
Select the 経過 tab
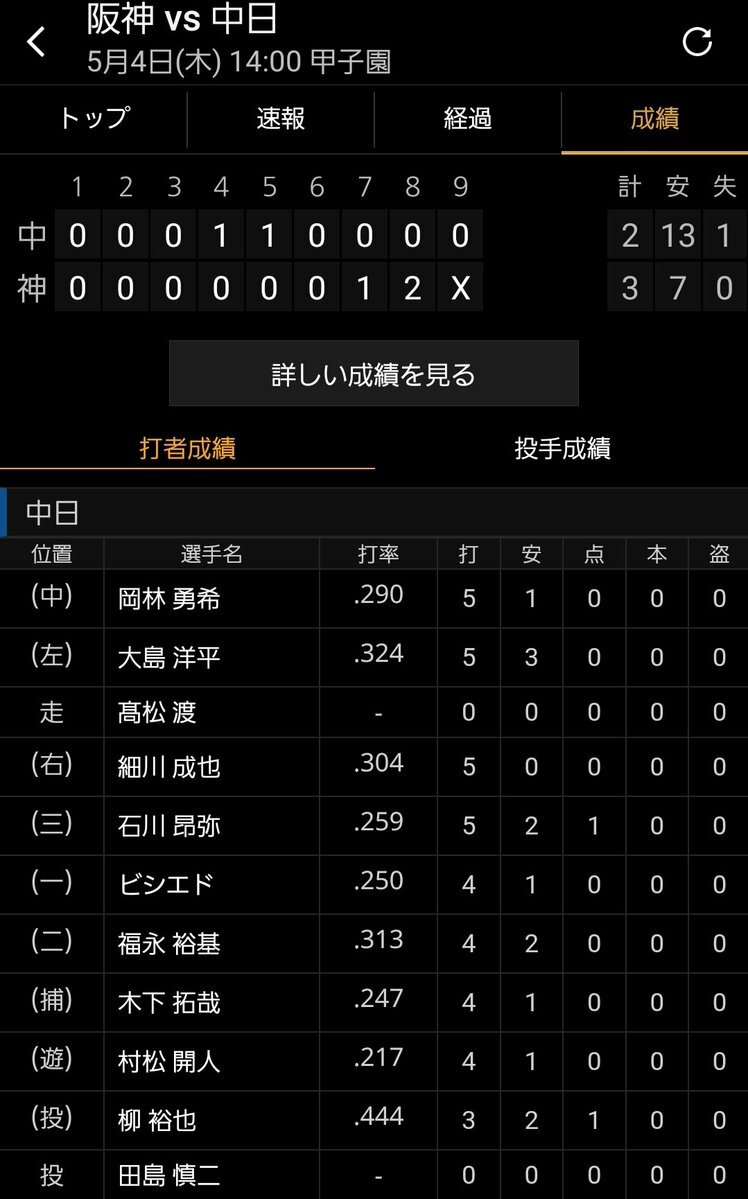point(467,119)
